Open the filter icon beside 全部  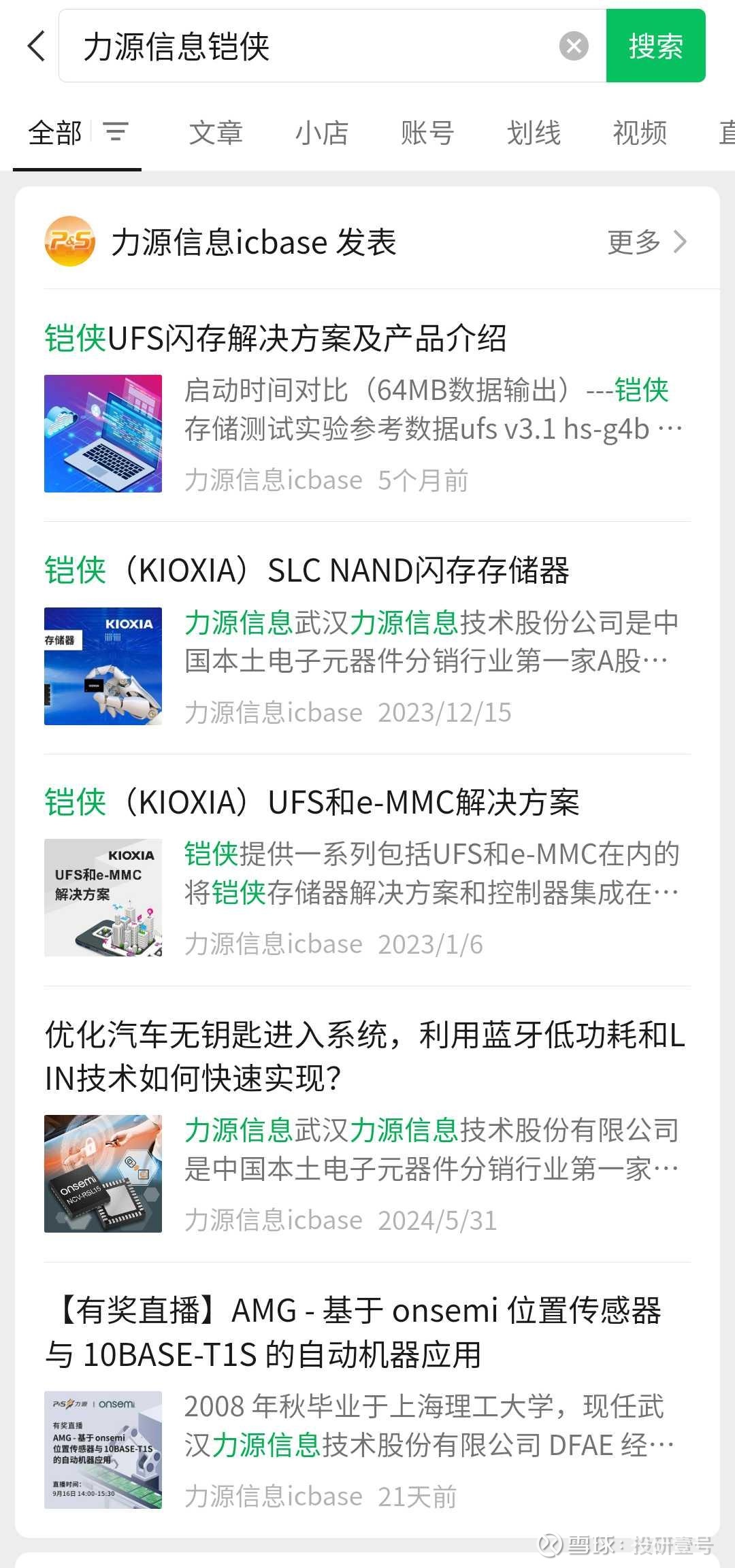[116, 132]
